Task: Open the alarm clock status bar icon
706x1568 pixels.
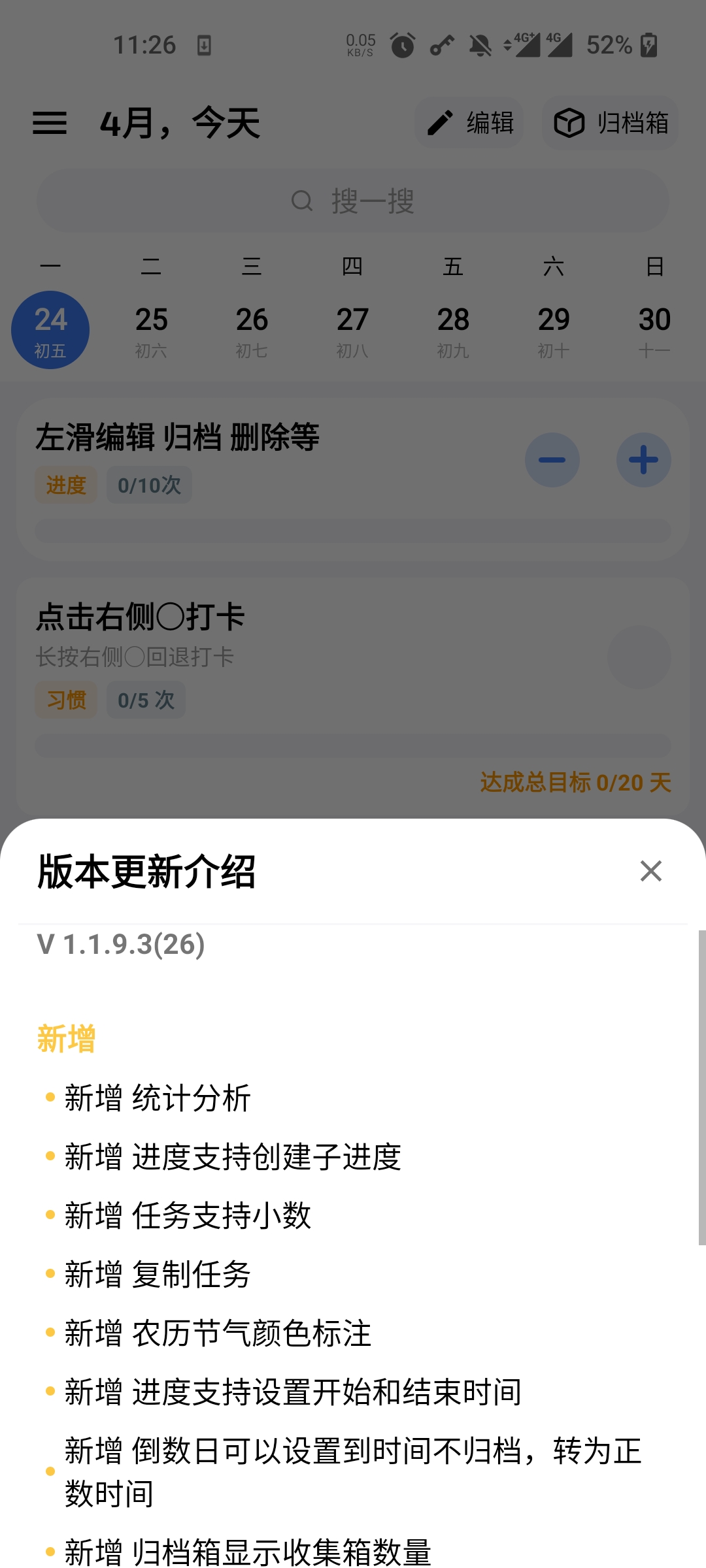Action: (403, 44)
